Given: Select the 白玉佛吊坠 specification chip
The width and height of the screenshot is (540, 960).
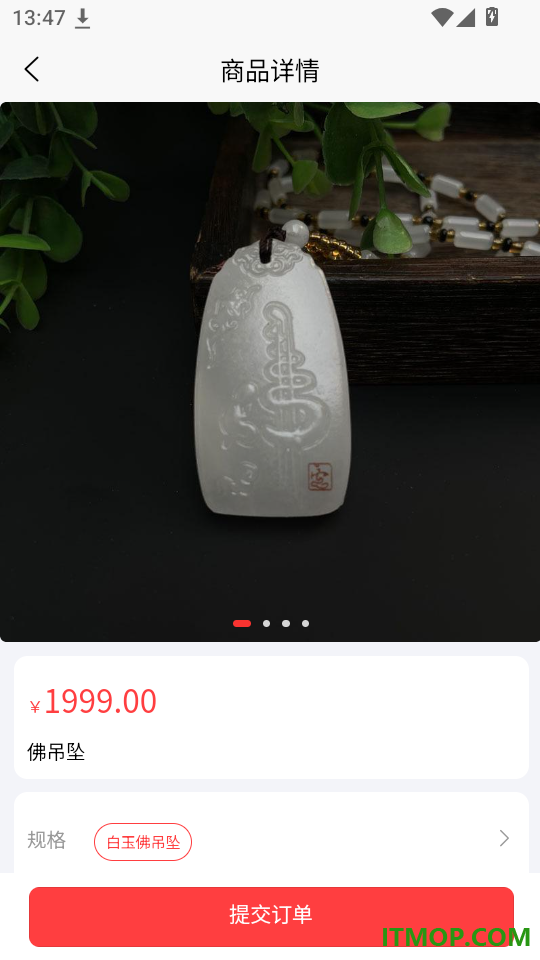Looking at the screenshot, I should 143,842.
